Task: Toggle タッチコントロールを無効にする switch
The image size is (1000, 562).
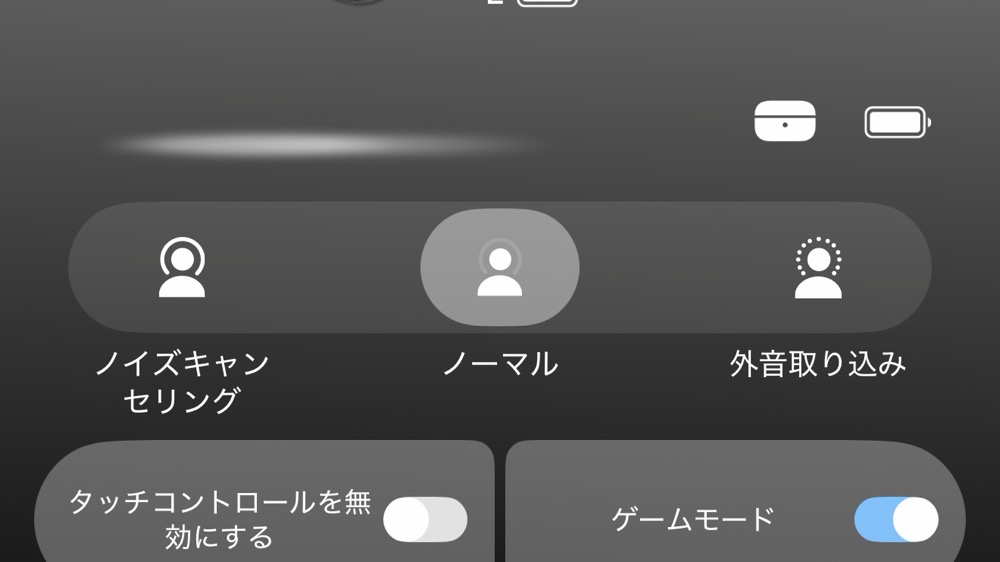Action: 425,520
